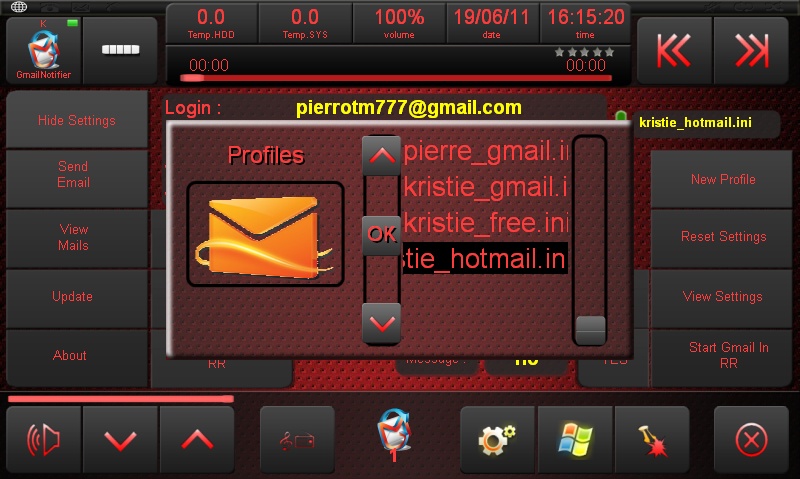Open the gear settings icon
Image resolution: width=800 pixels, height=479 pixels.
[496, 440]
